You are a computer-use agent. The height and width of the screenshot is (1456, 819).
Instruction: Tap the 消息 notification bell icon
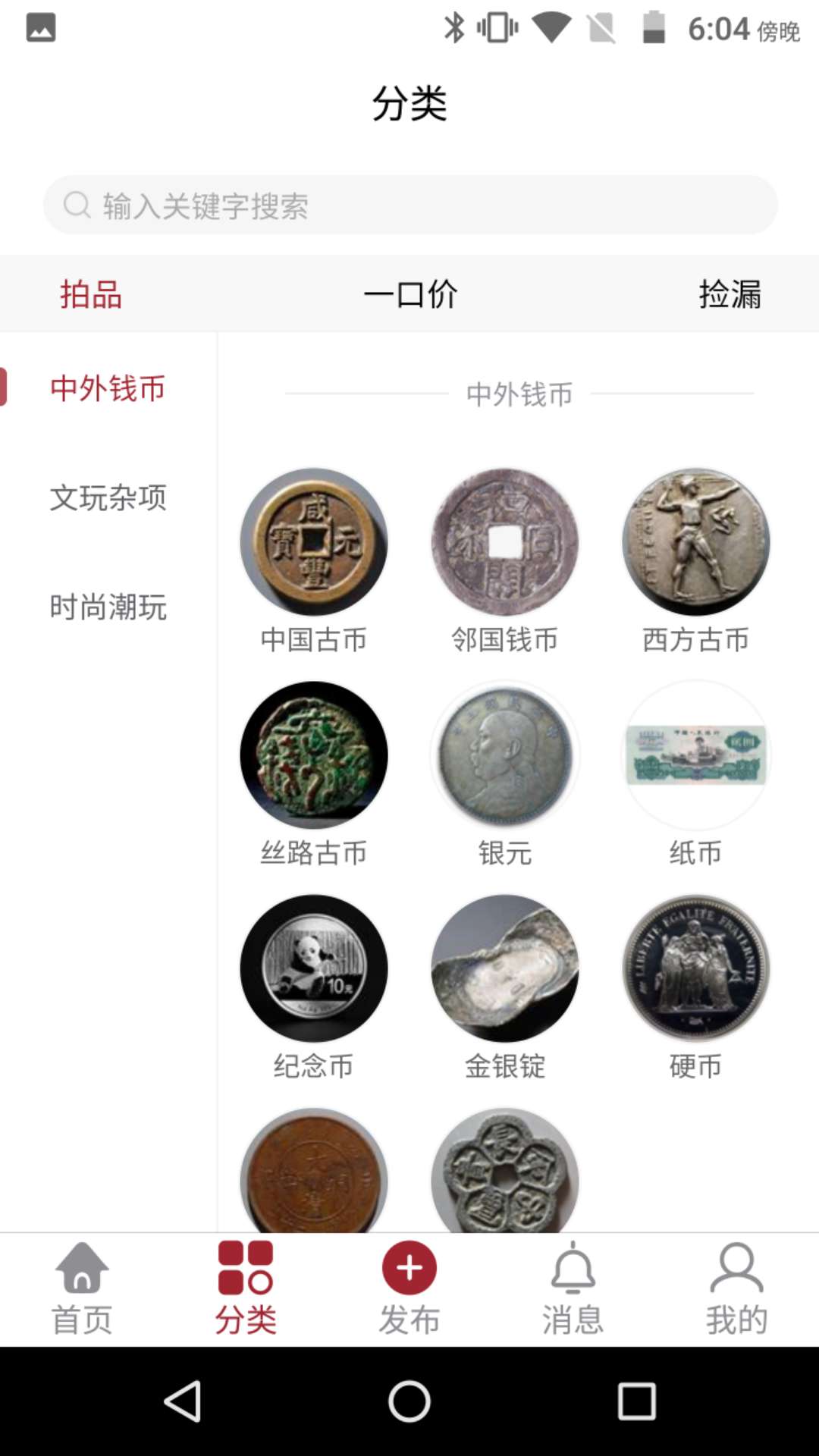pyautogui.click(x=573, y=1266)
